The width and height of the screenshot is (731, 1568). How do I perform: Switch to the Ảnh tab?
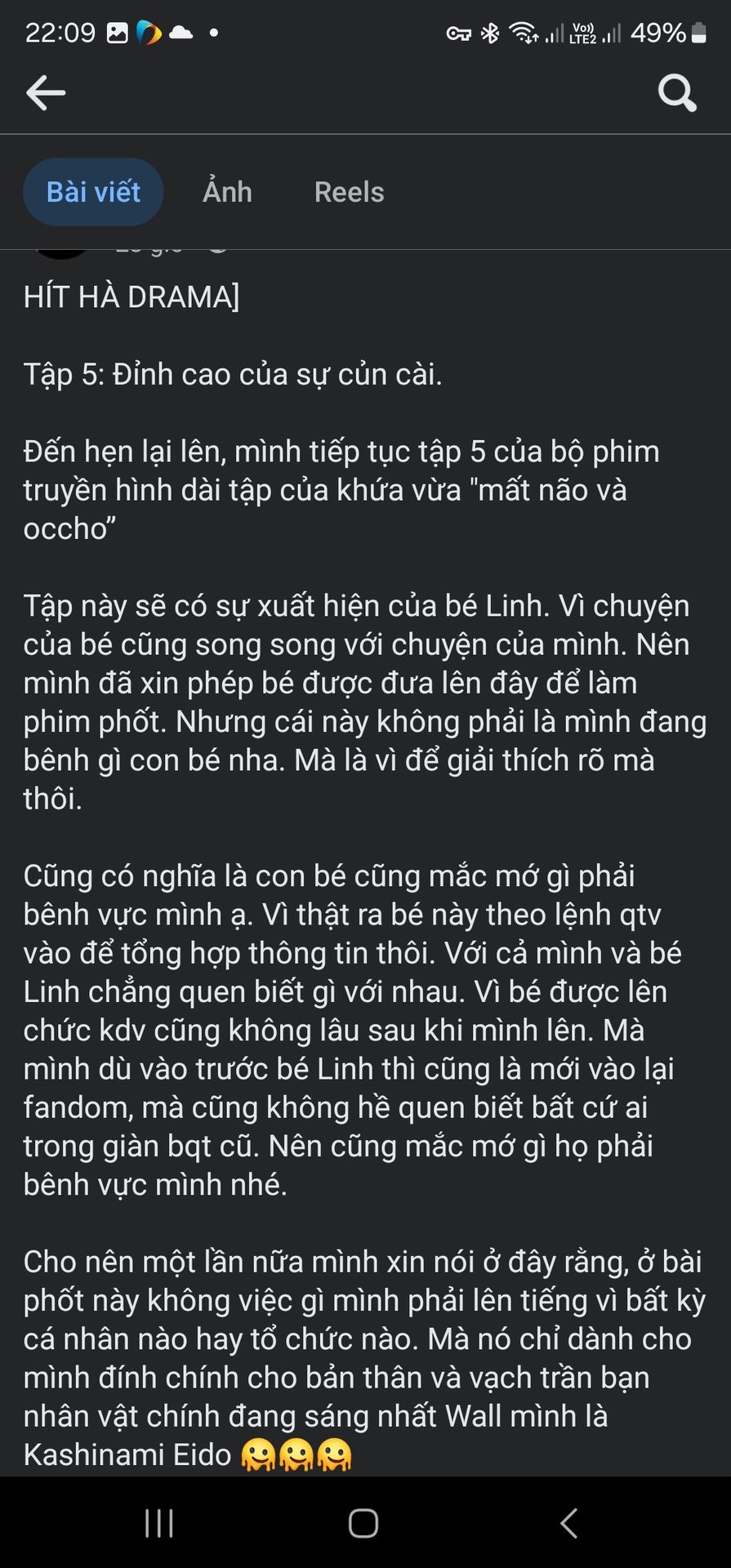227,192
